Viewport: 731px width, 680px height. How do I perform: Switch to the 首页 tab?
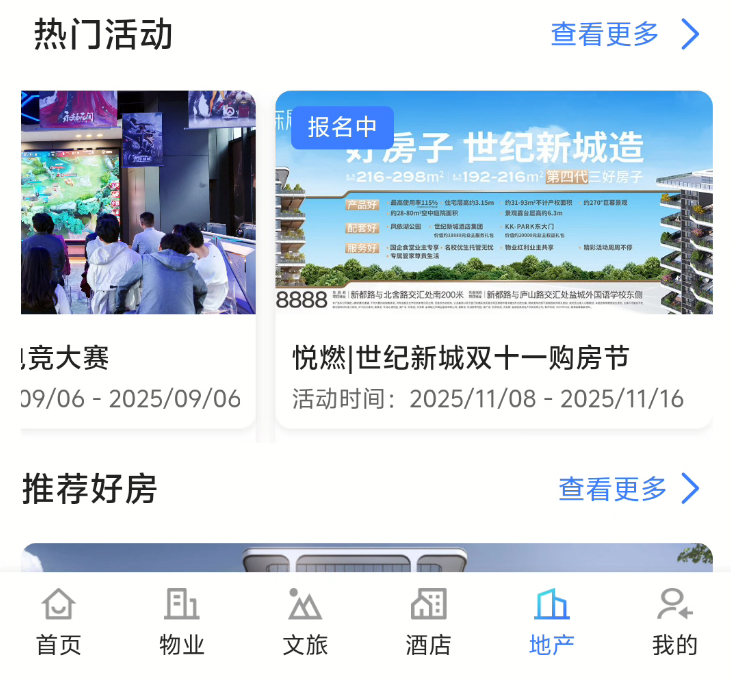(58, 622)
